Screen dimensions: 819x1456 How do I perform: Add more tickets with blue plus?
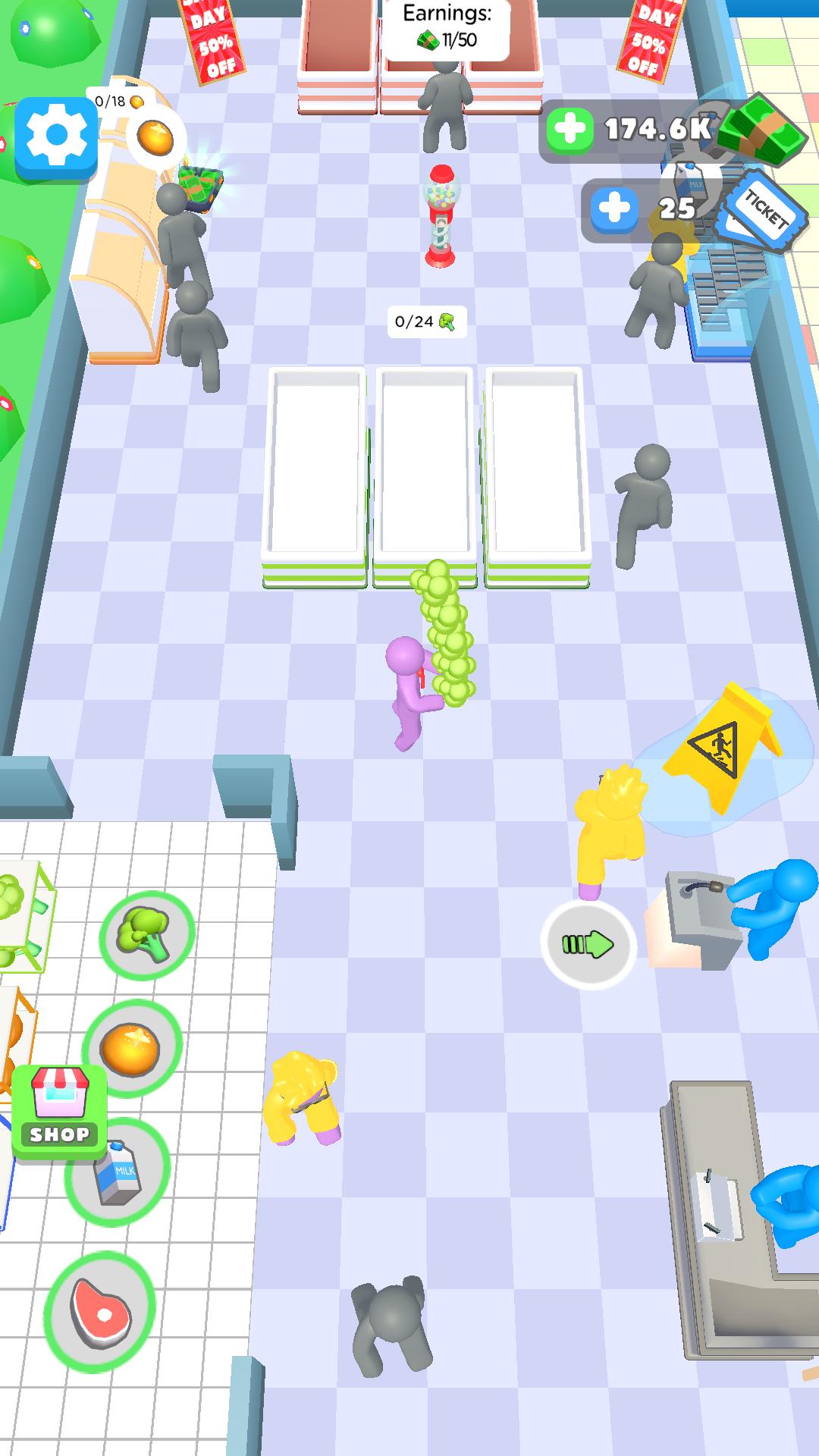tap(613, 207)
